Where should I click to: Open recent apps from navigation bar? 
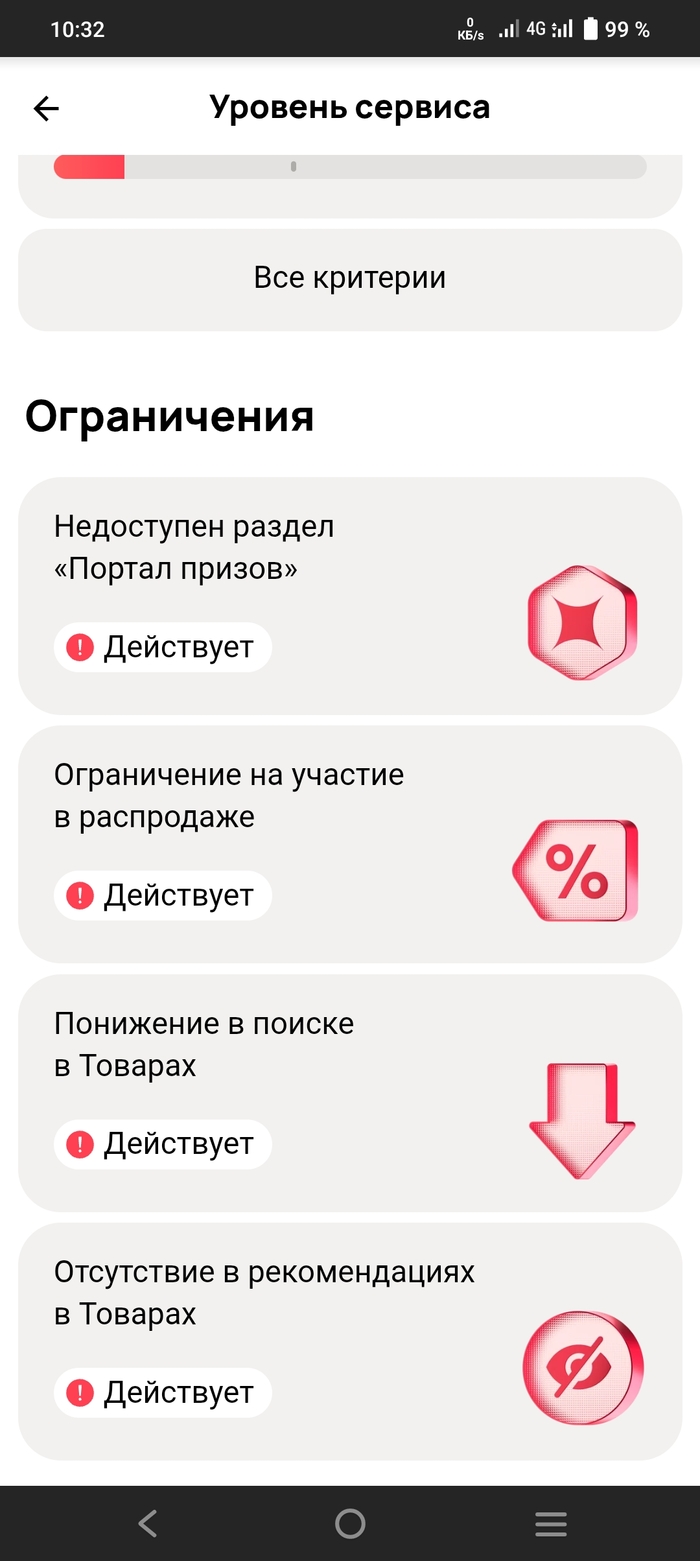551,1523
